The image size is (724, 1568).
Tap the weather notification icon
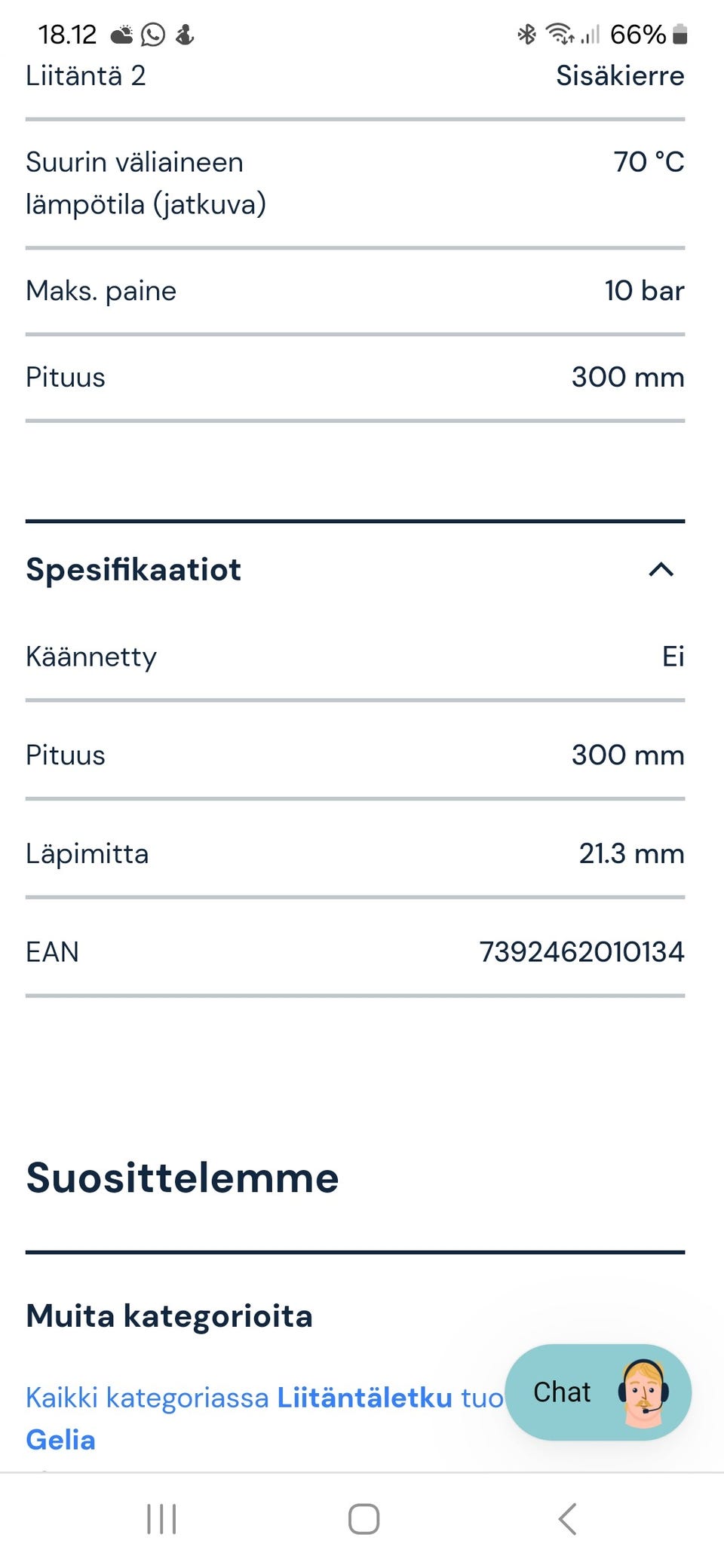point(121,34)
